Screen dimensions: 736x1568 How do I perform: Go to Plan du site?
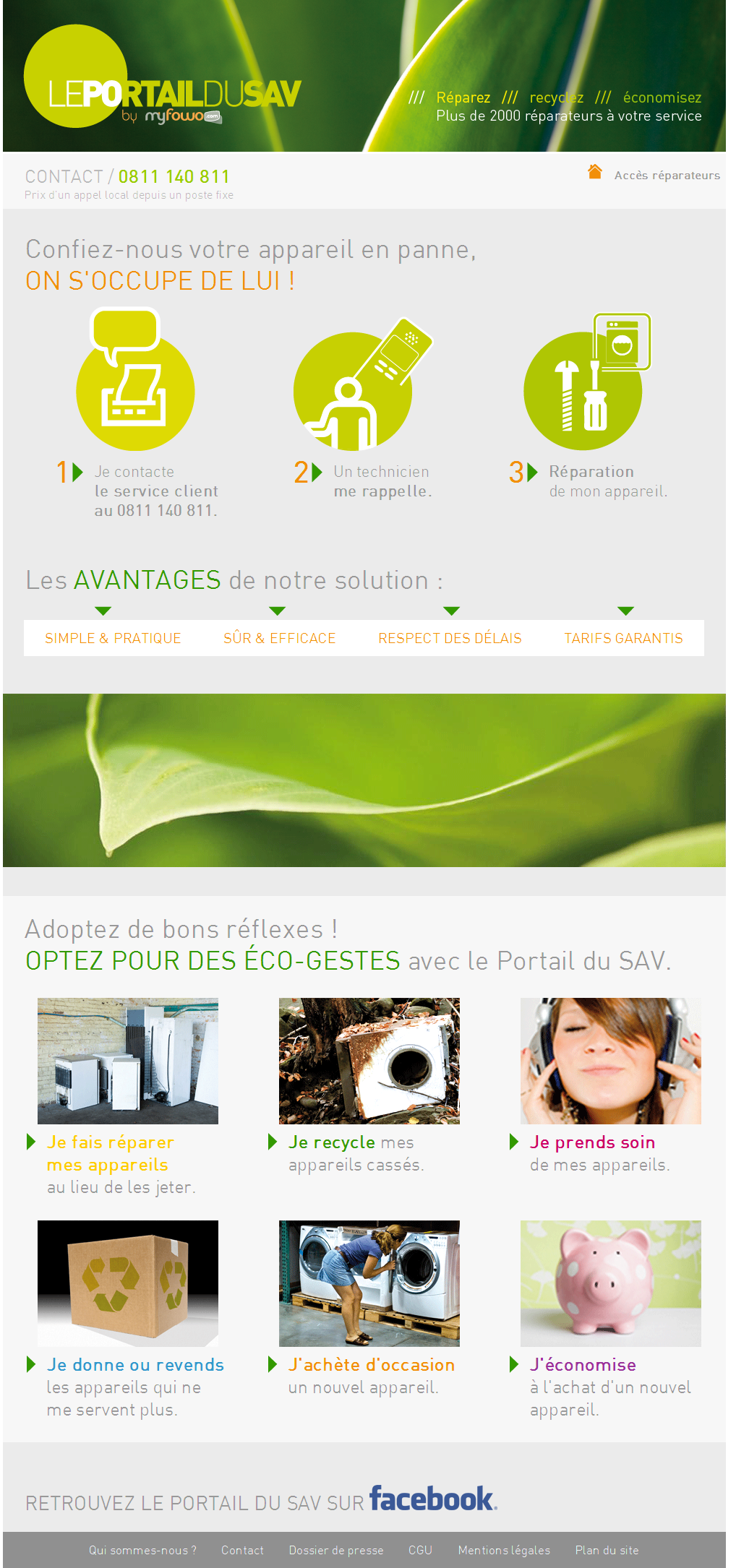pos(607,1551)
